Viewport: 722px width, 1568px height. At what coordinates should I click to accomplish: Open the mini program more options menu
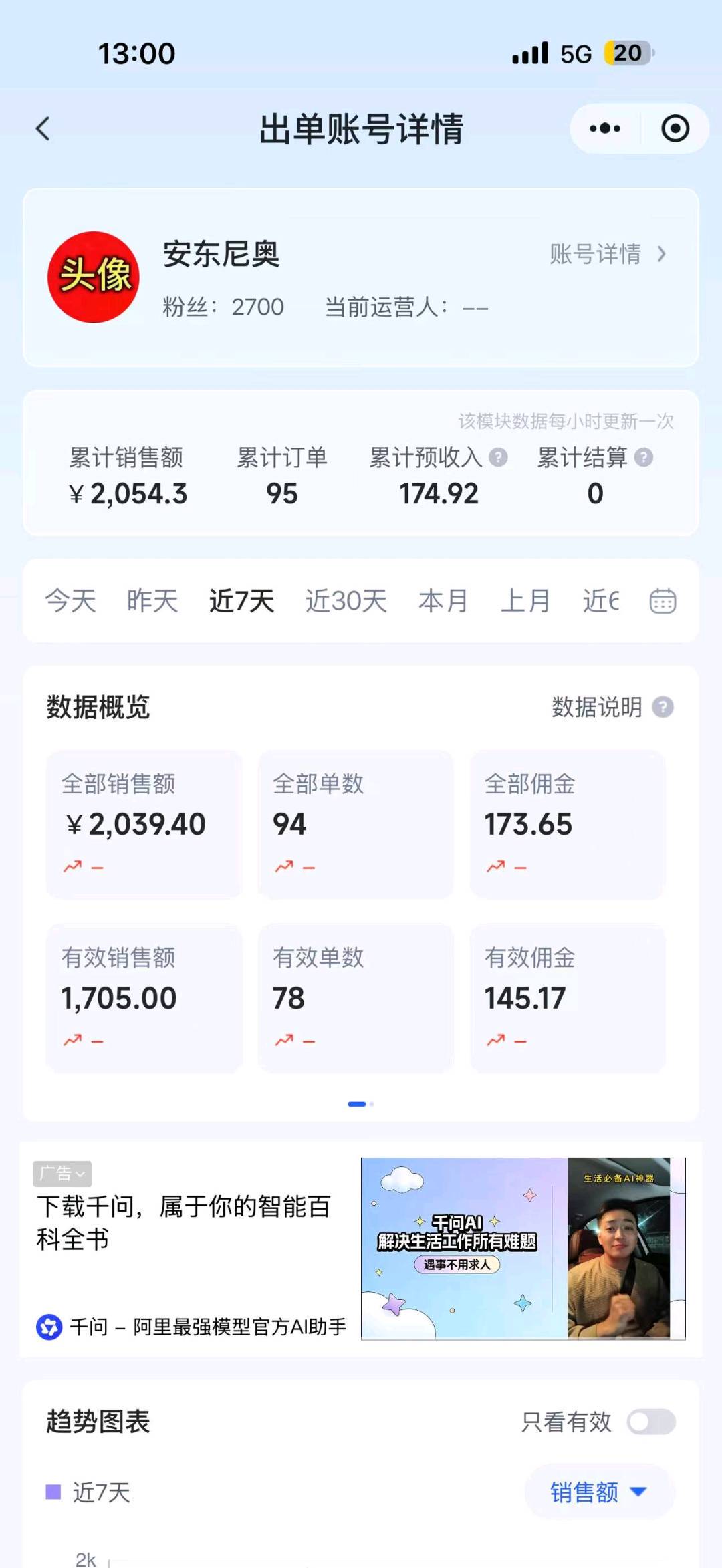click(x=605, y=128)
